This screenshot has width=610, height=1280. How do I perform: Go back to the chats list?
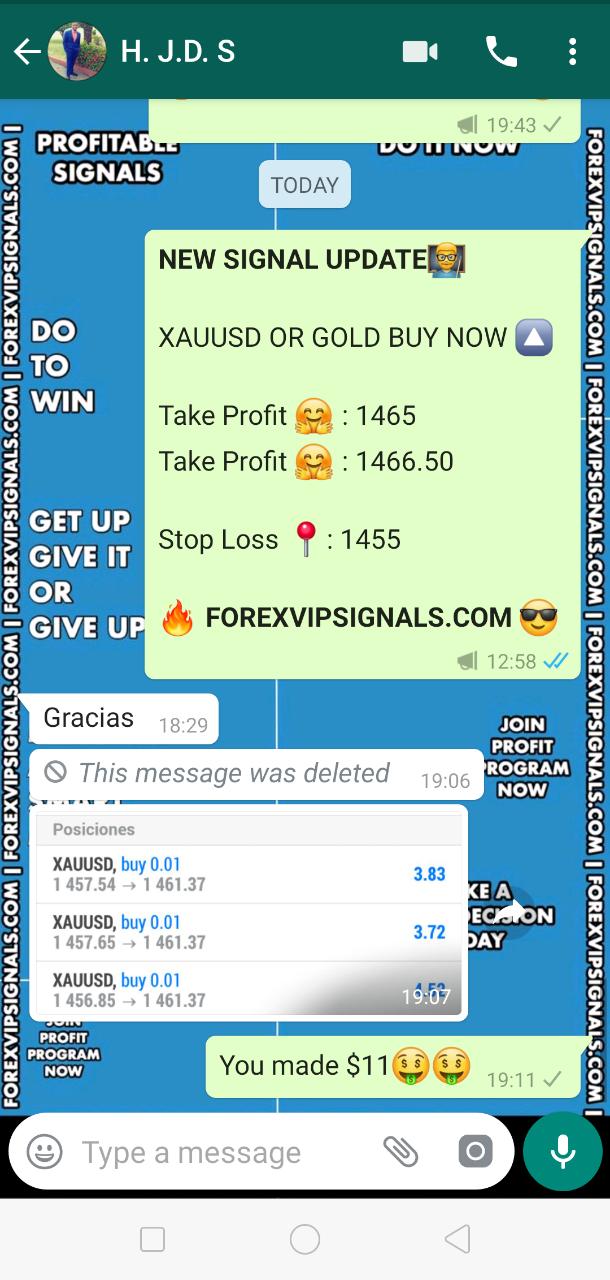pos(27,52)
